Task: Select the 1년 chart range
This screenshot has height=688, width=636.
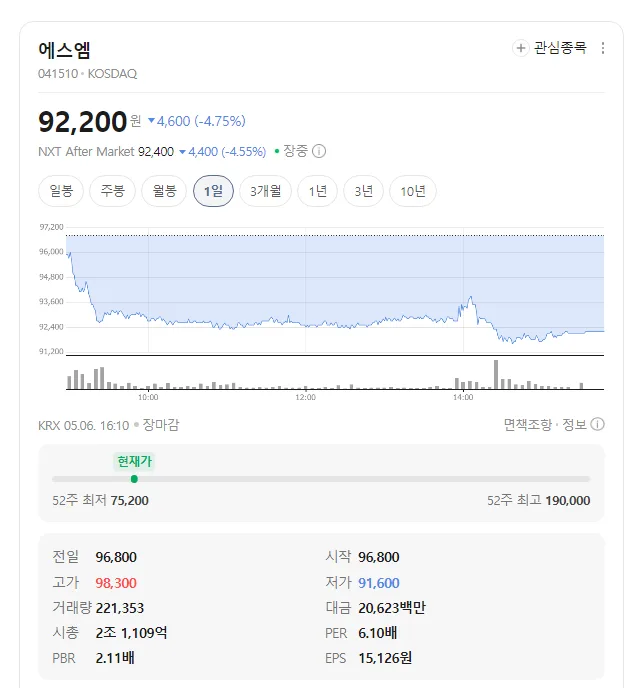Action: [317, 191]
